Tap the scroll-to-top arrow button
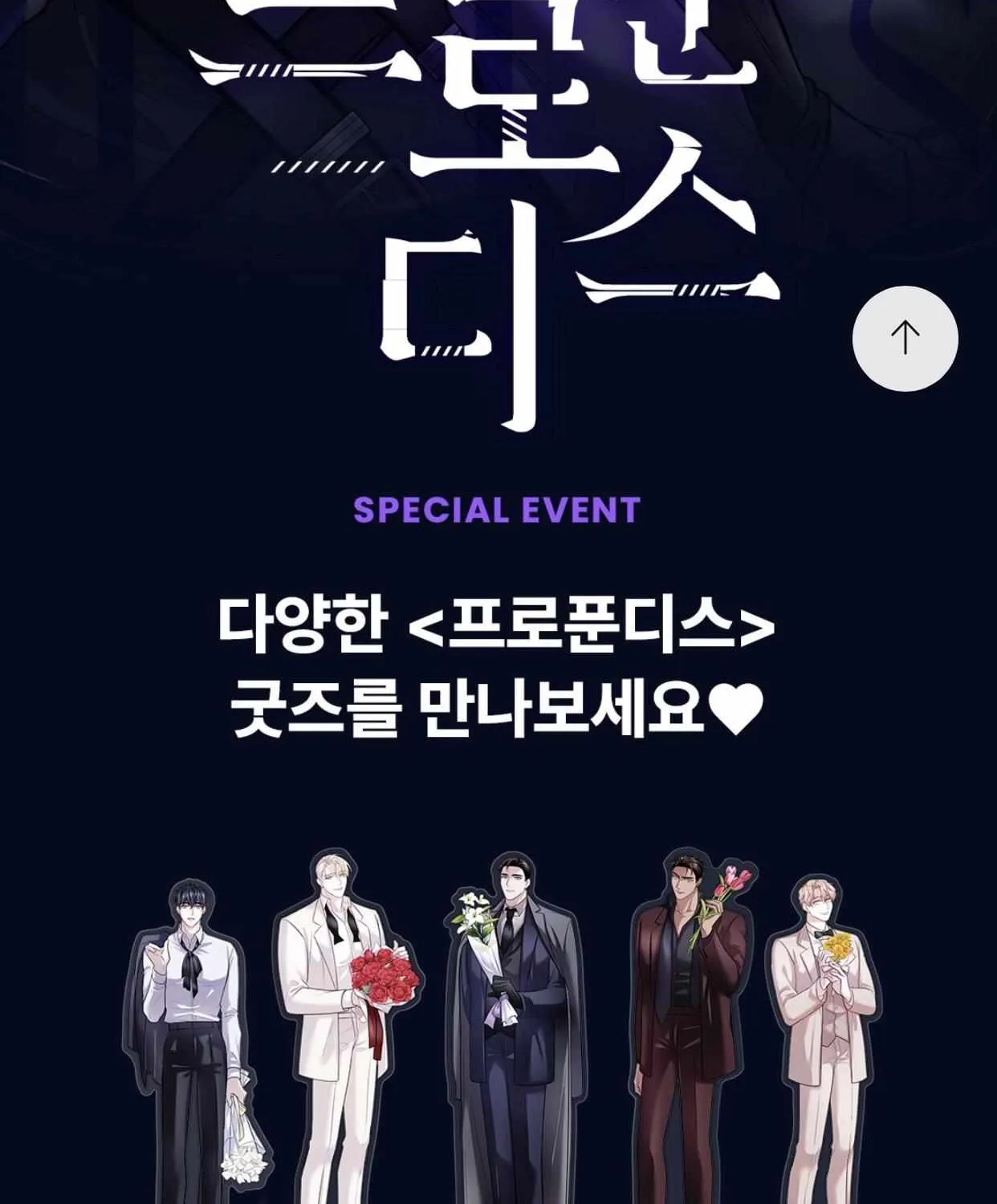The width and height of the screenshot is (997, 1204). tap(905, 339)
